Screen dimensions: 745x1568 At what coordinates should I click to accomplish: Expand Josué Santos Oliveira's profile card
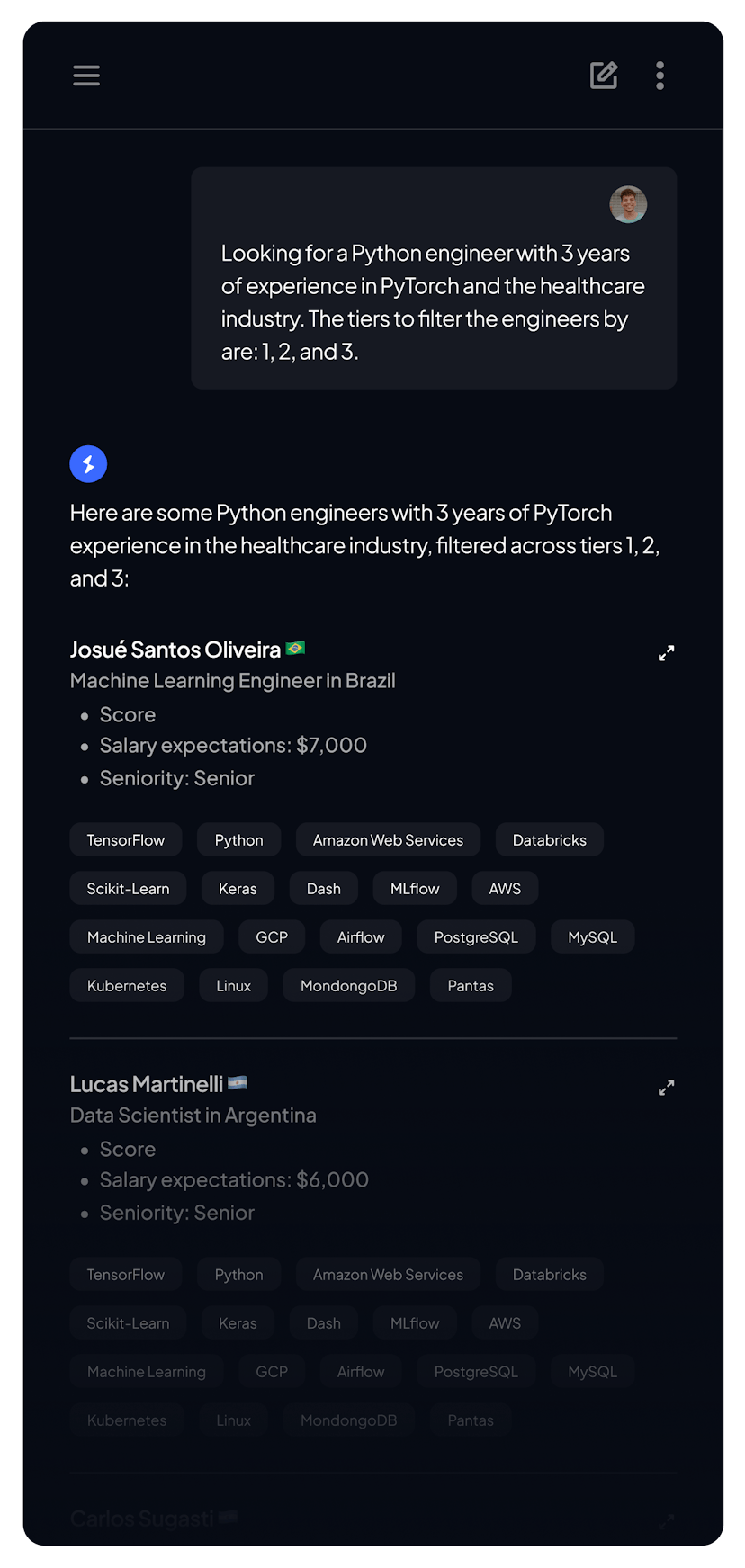click(x=666, y=653)
